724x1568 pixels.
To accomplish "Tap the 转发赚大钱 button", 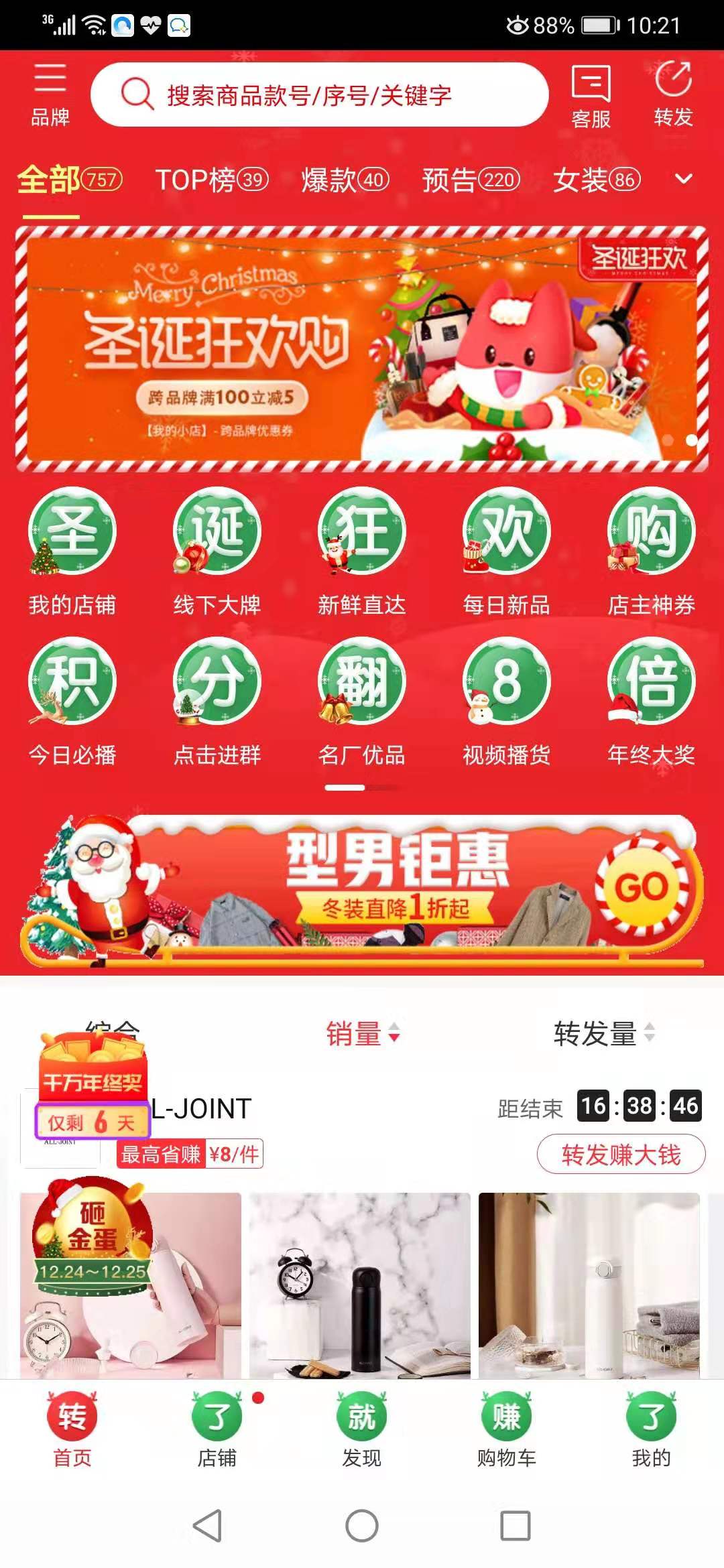I will pos(621,1154).
